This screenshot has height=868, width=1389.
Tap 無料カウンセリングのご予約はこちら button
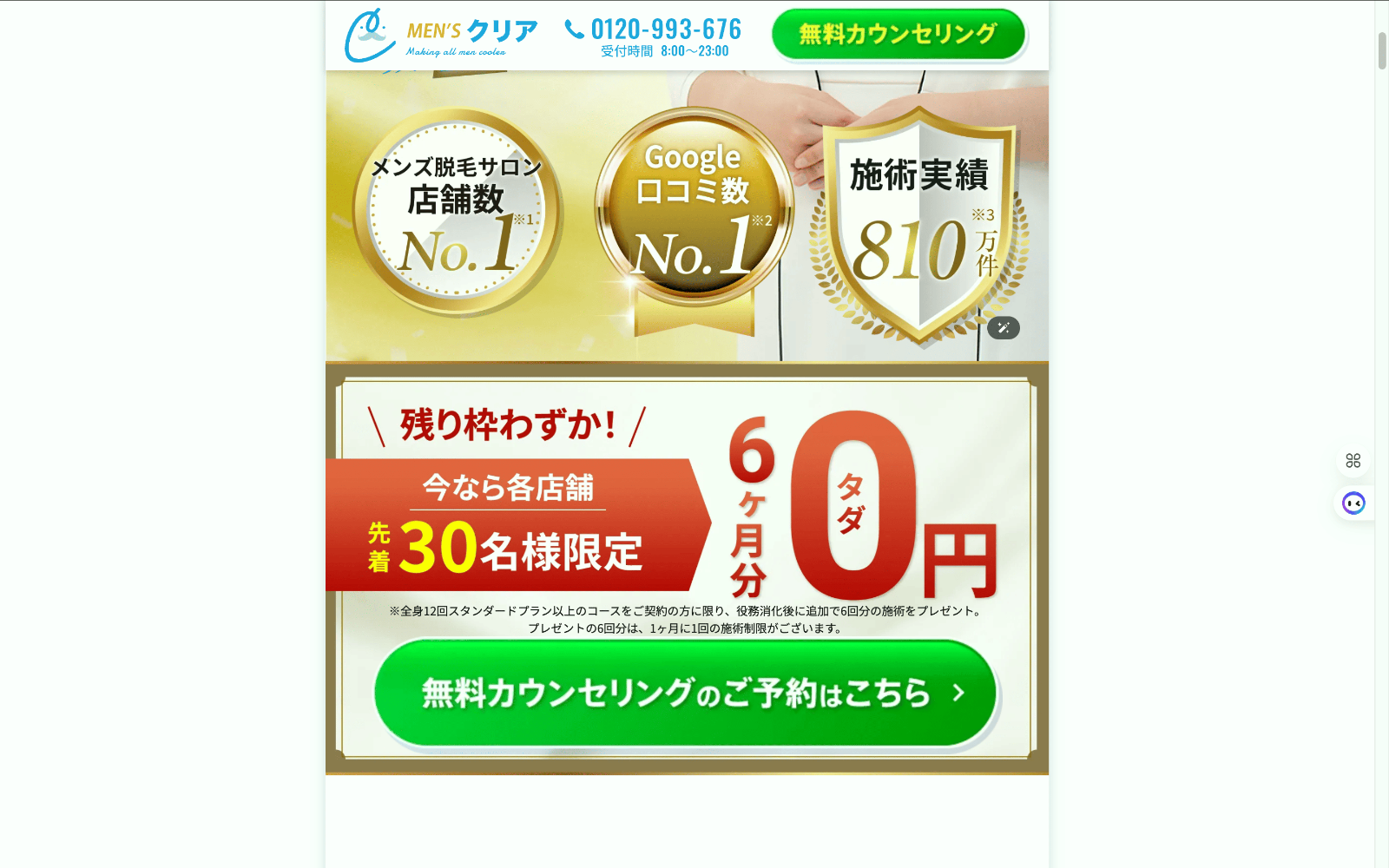click(685, 693)
